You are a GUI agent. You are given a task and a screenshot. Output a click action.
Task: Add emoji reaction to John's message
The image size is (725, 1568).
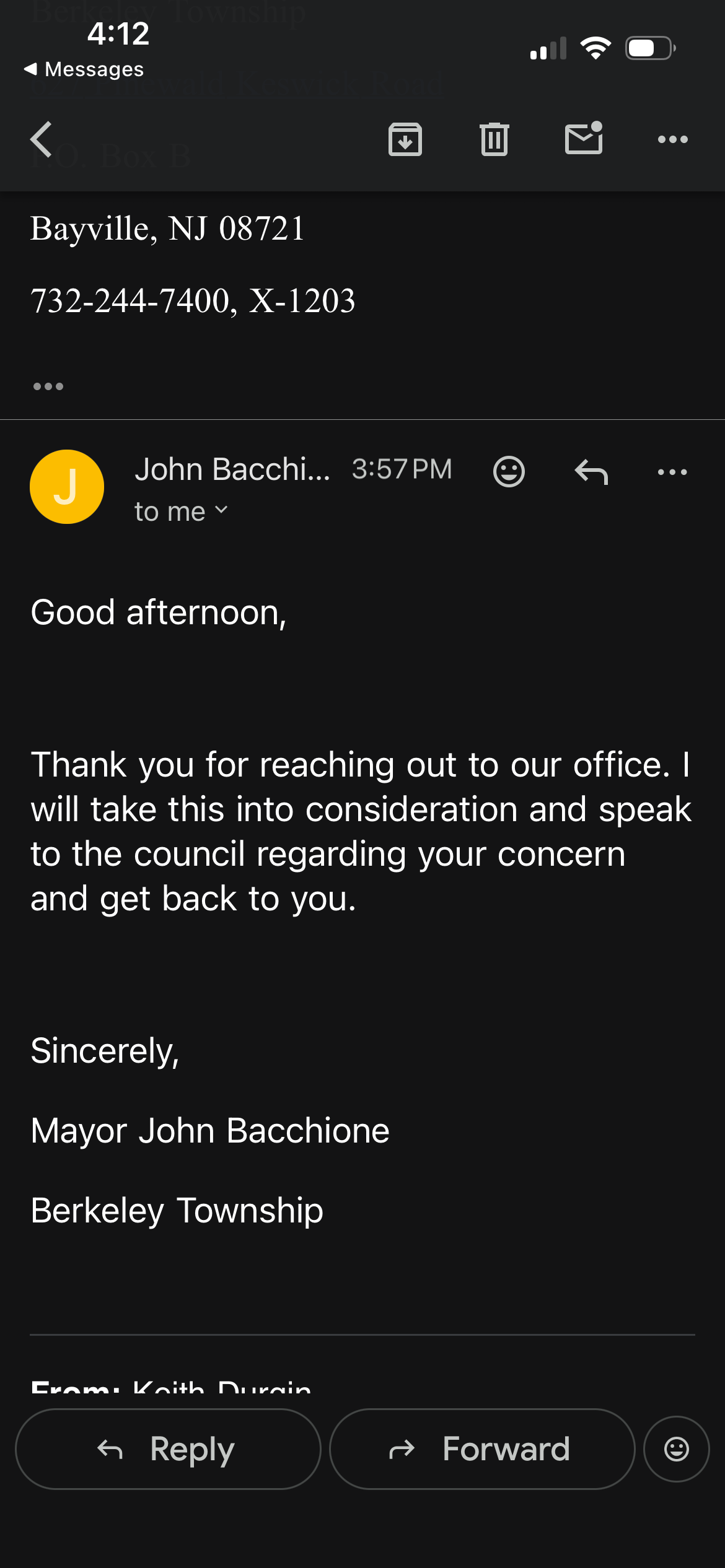509,472
